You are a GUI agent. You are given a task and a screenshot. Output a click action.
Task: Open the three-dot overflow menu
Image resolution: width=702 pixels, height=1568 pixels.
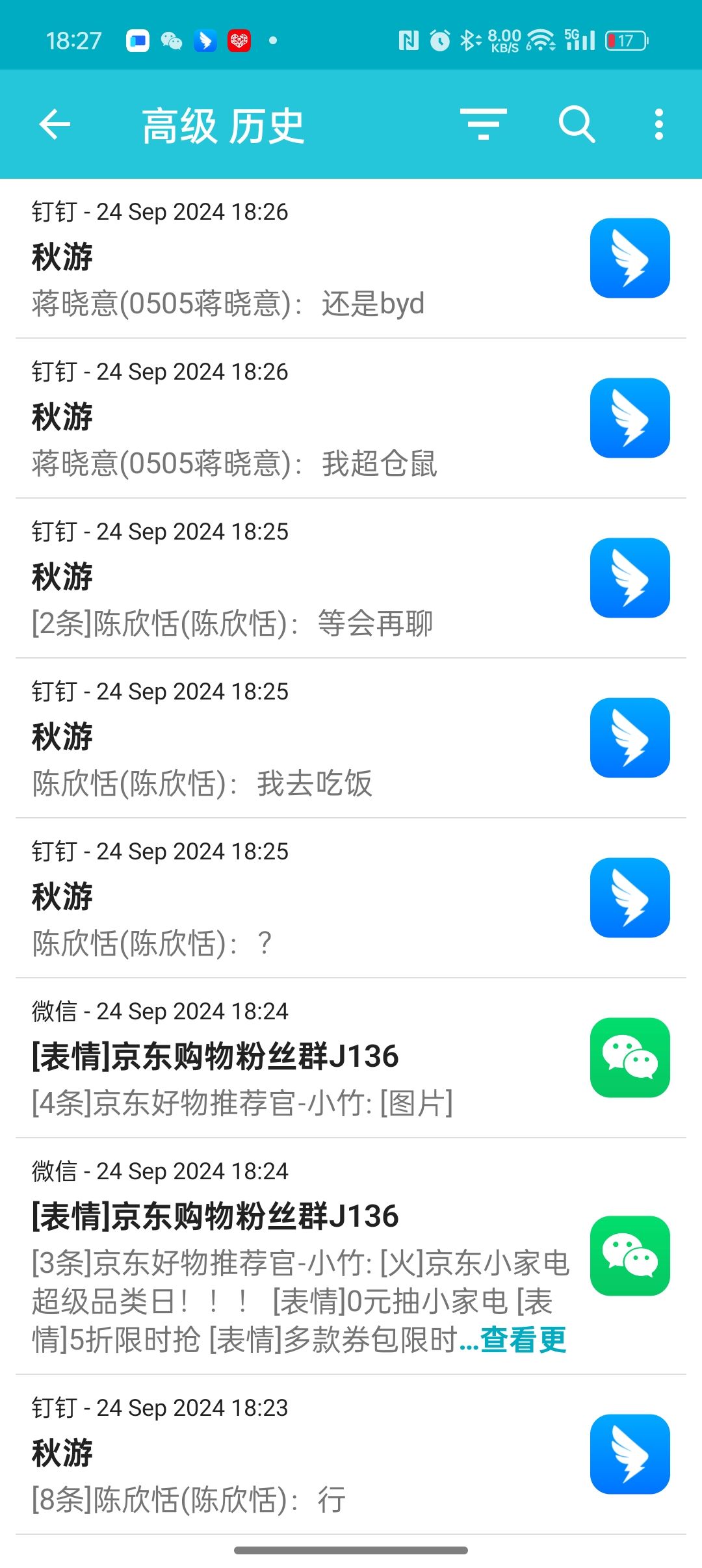(659, 124)
